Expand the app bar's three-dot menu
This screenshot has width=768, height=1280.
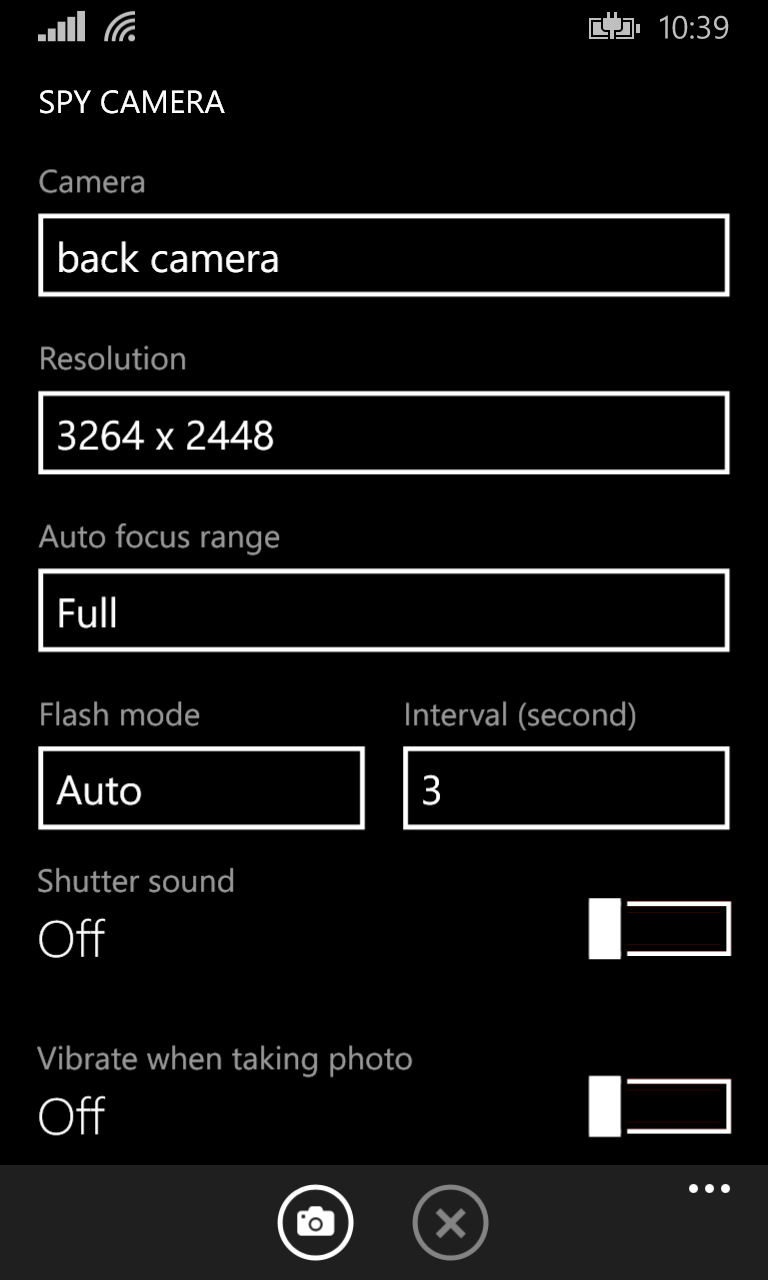[709, 1189]
